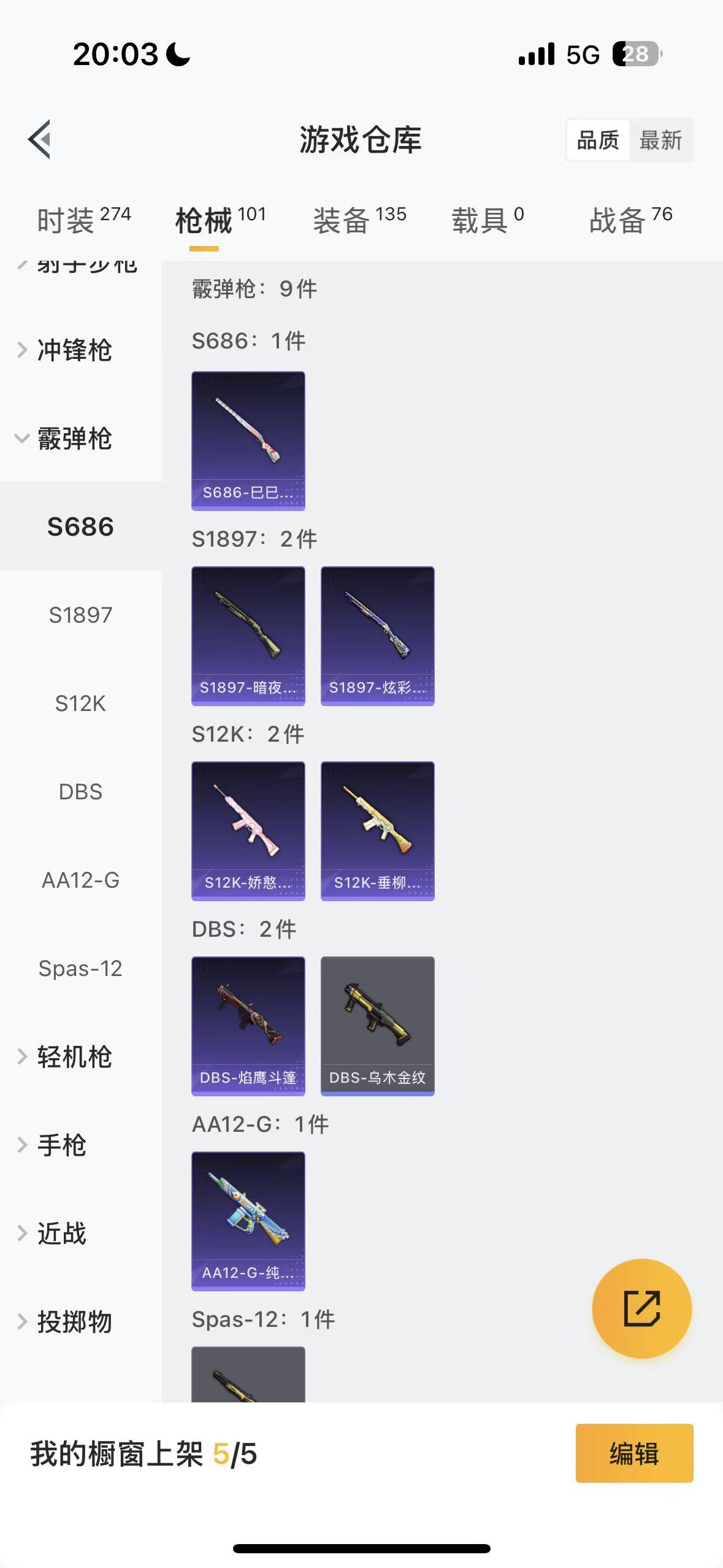This screenshot has height=1568, width=723.
Task: View the S12K-娇憨 skin tile
Action: 248,831
